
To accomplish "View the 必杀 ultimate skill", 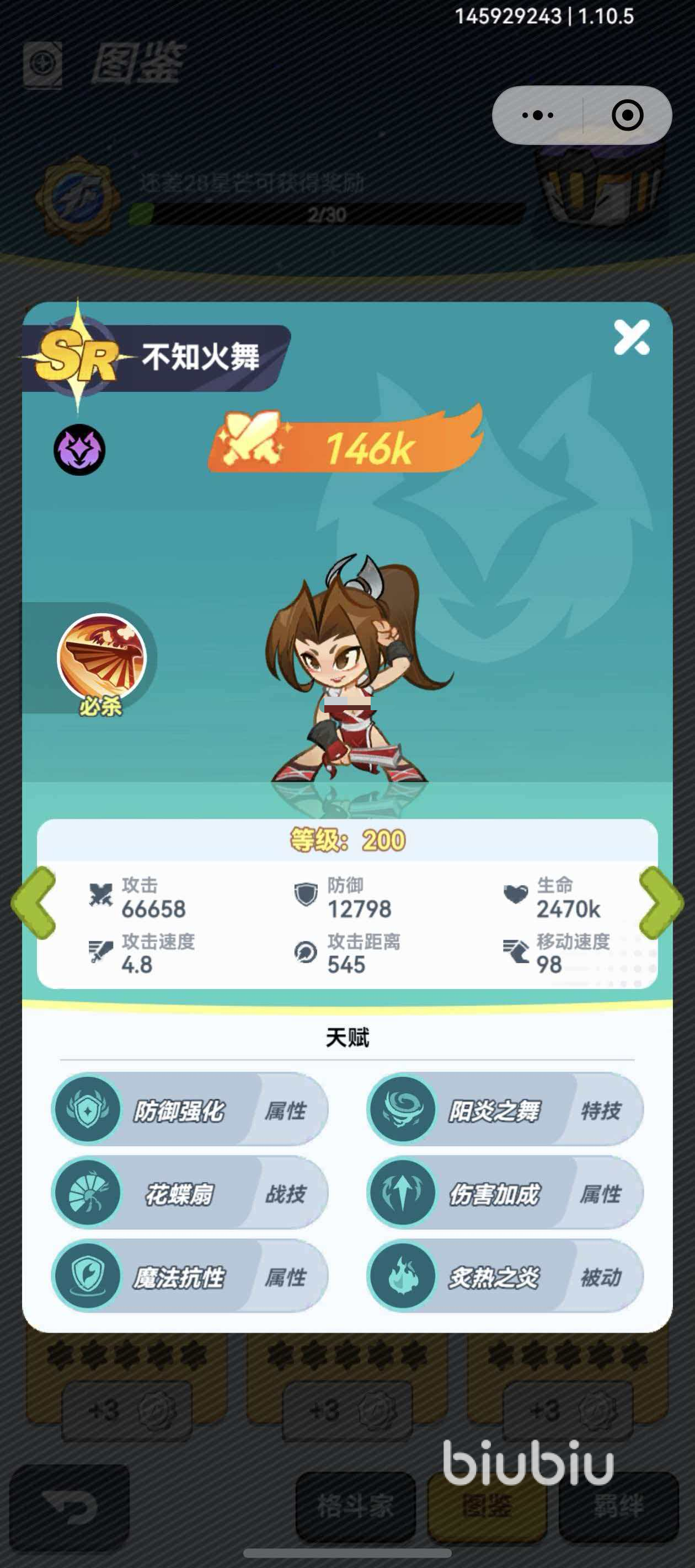I will coord(101,659).
